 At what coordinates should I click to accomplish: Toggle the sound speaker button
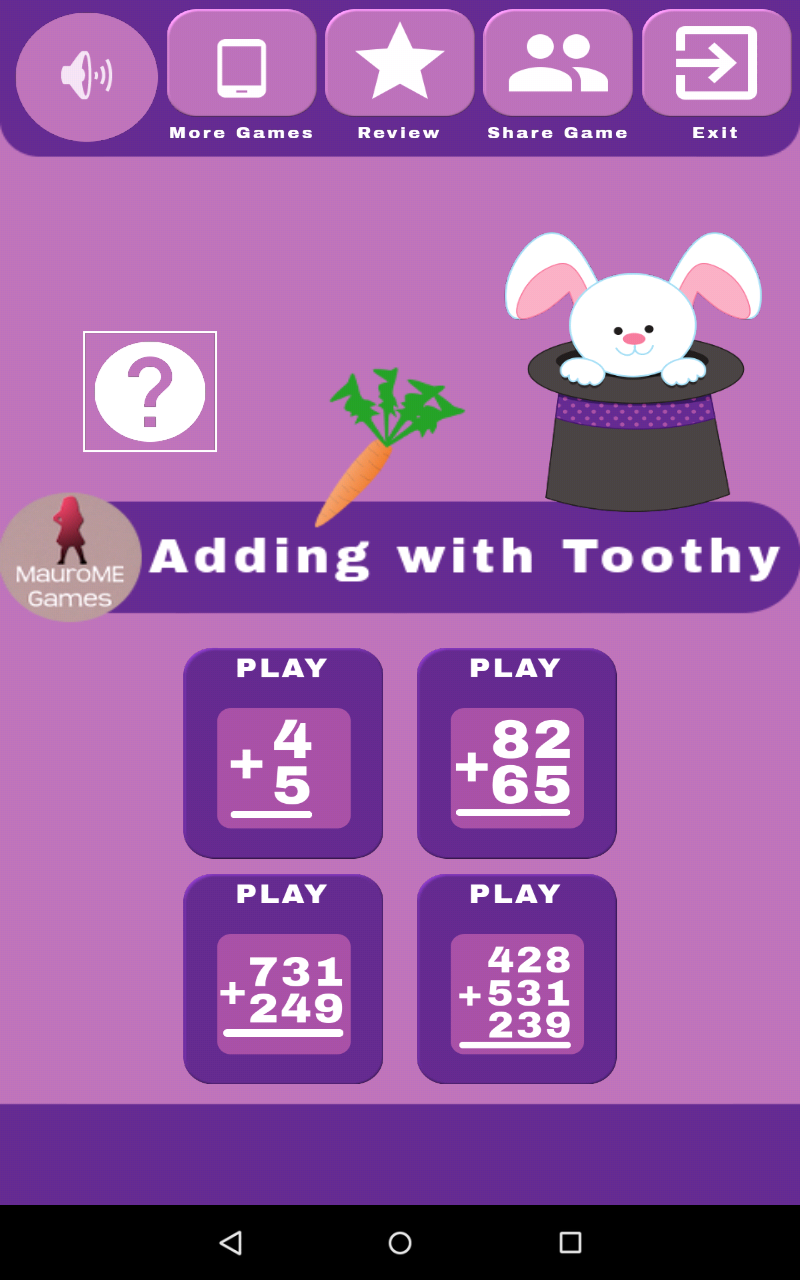pos(87,76)
